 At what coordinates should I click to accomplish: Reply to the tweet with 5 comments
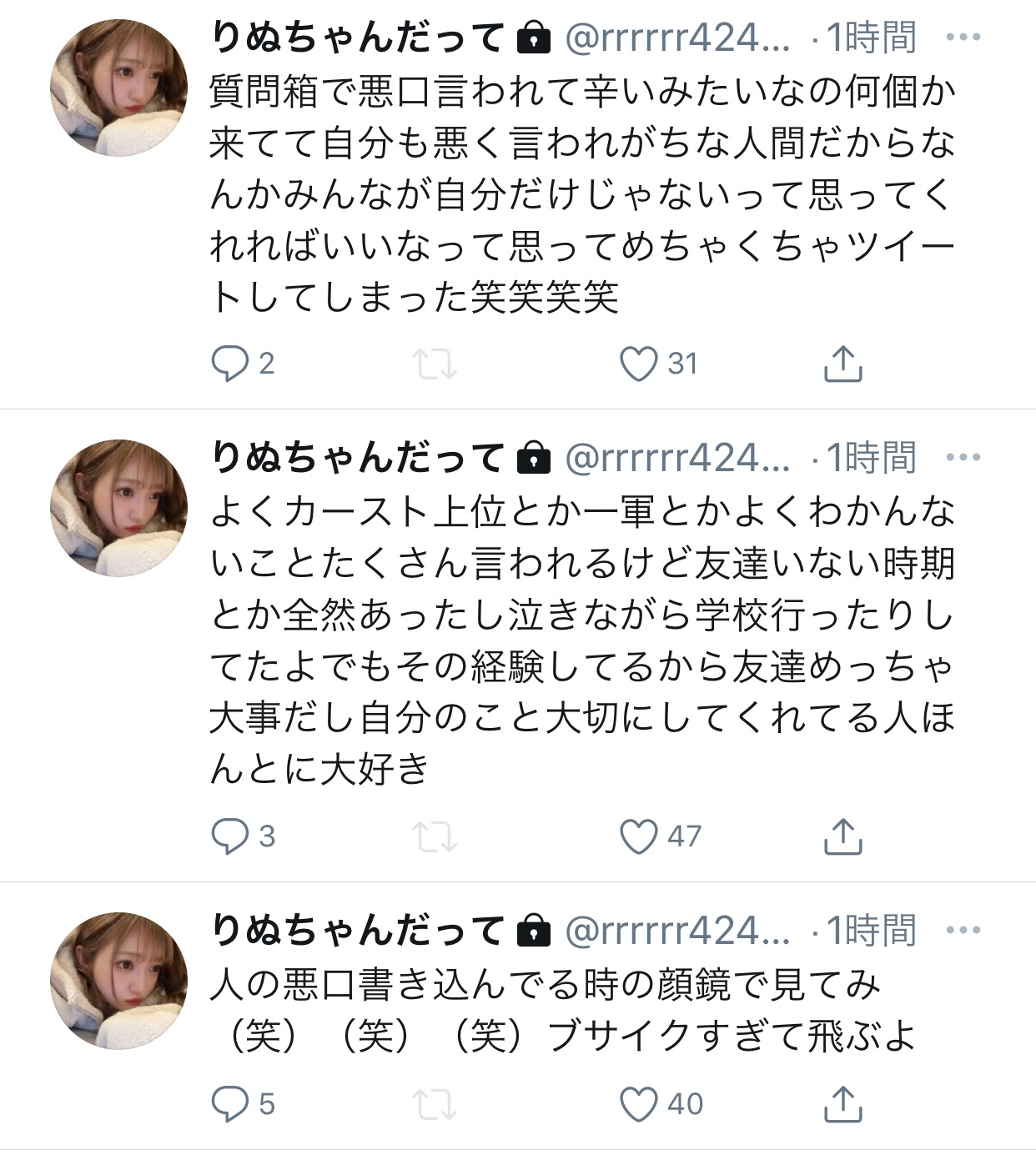point(230,1104)
